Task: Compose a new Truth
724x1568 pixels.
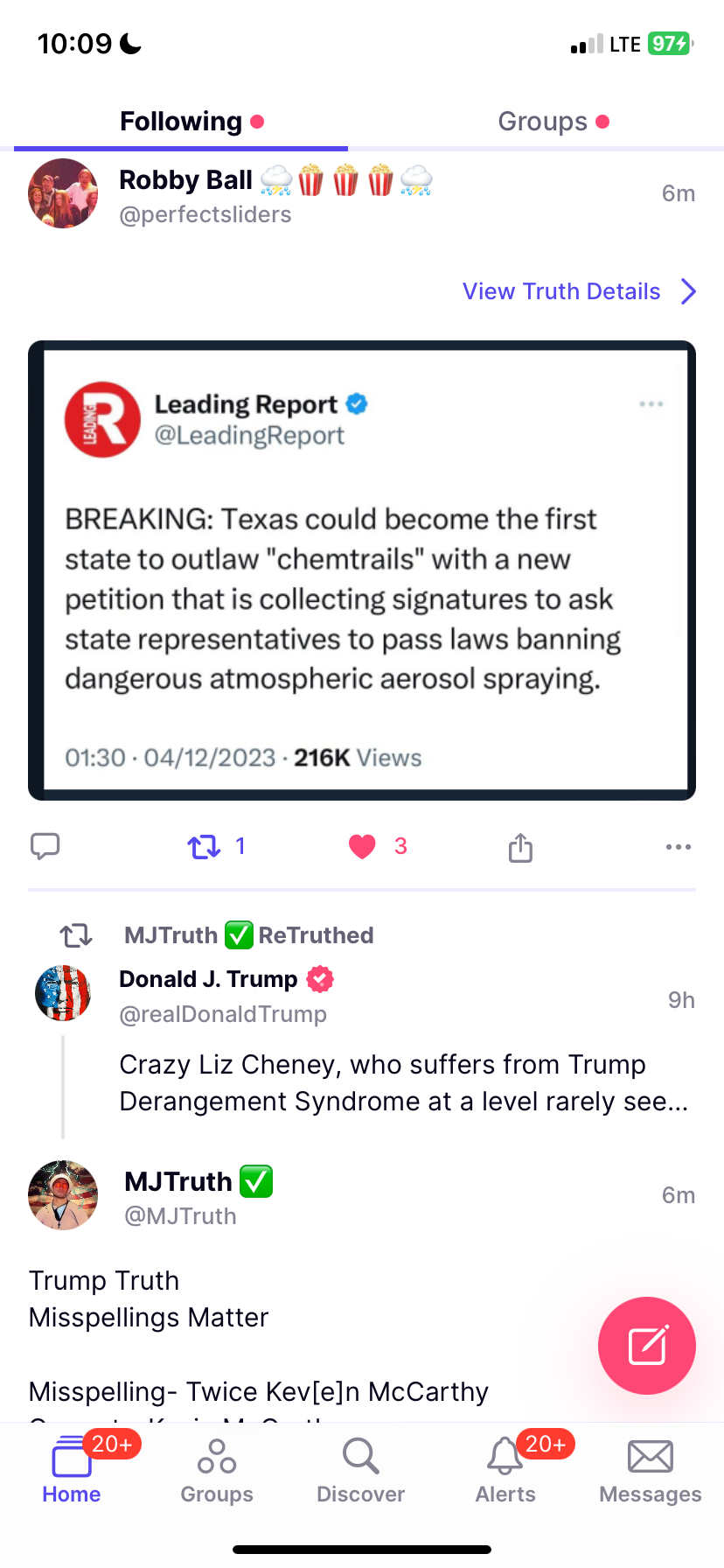Action: pyautogui.click(x=647, y=1345)
